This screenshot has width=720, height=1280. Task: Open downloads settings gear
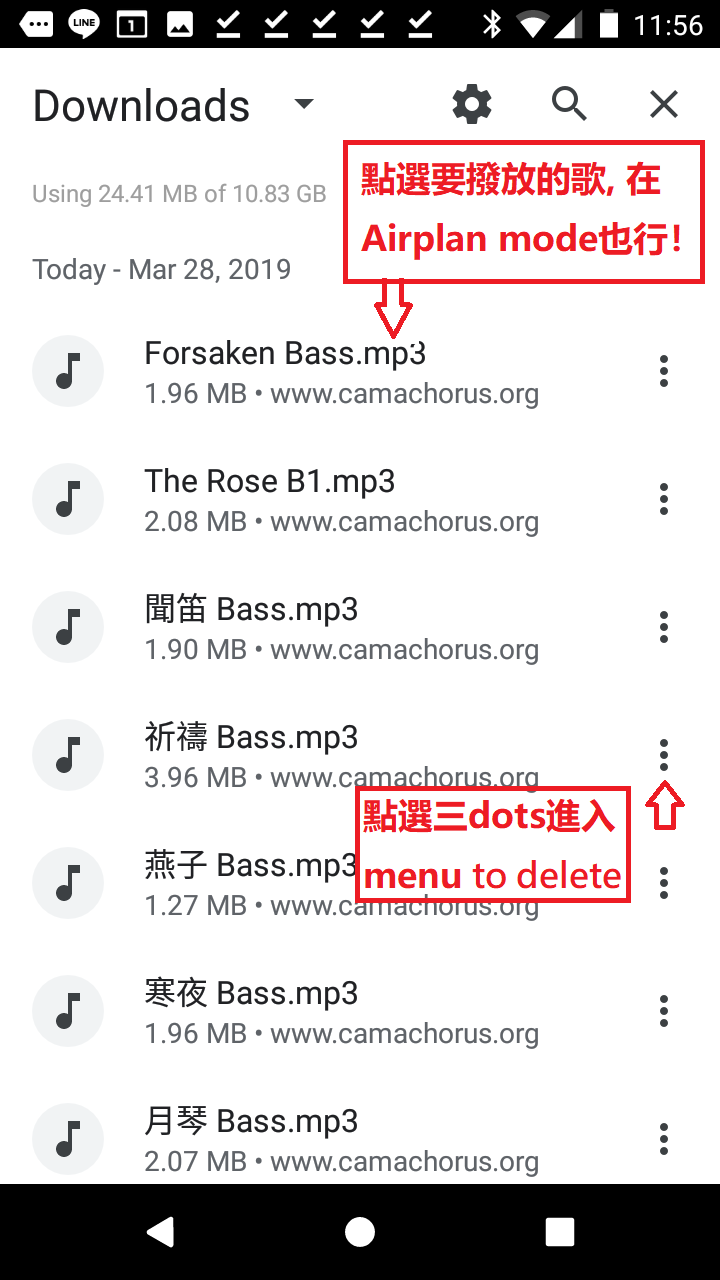tap(472, 104)
